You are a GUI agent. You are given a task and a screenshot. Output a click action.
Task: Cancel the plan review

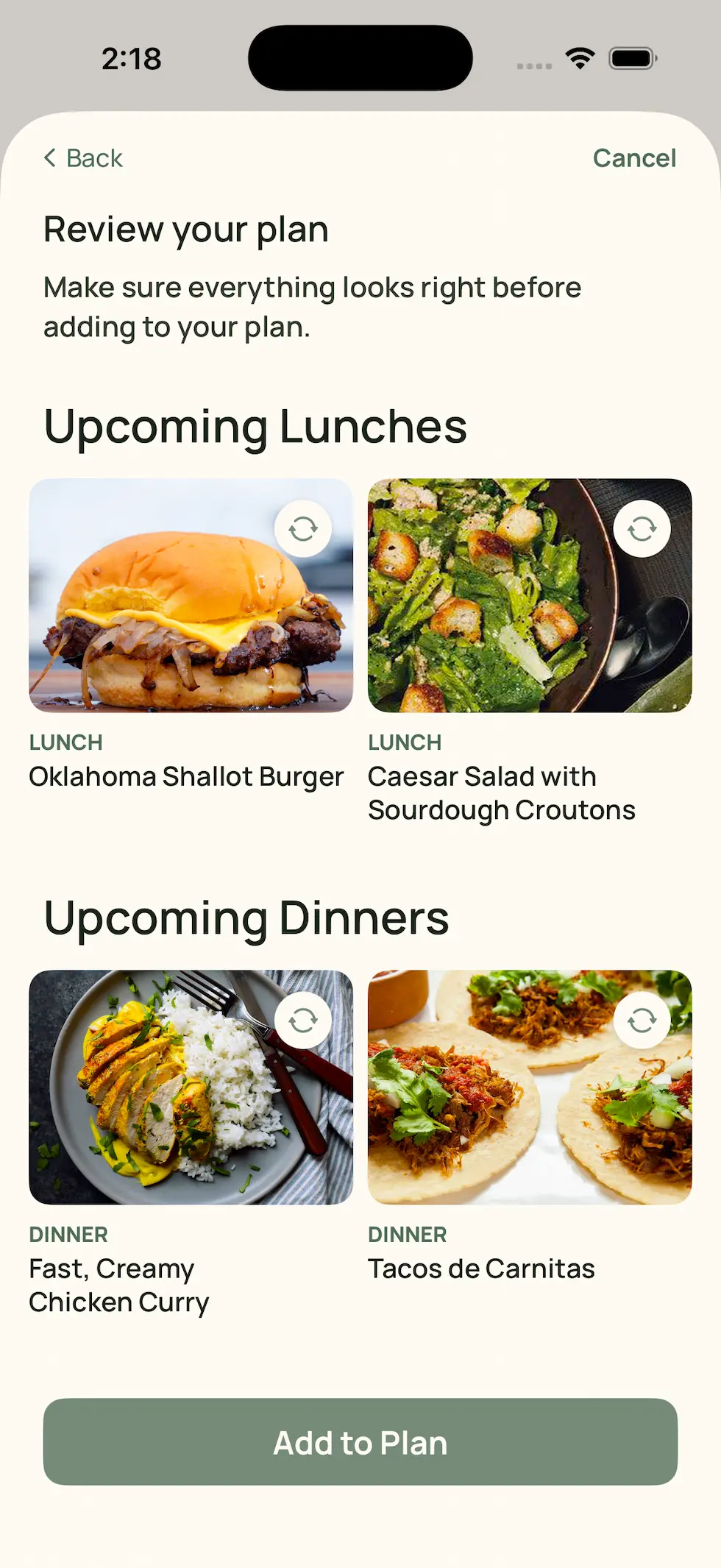[634, 157]
